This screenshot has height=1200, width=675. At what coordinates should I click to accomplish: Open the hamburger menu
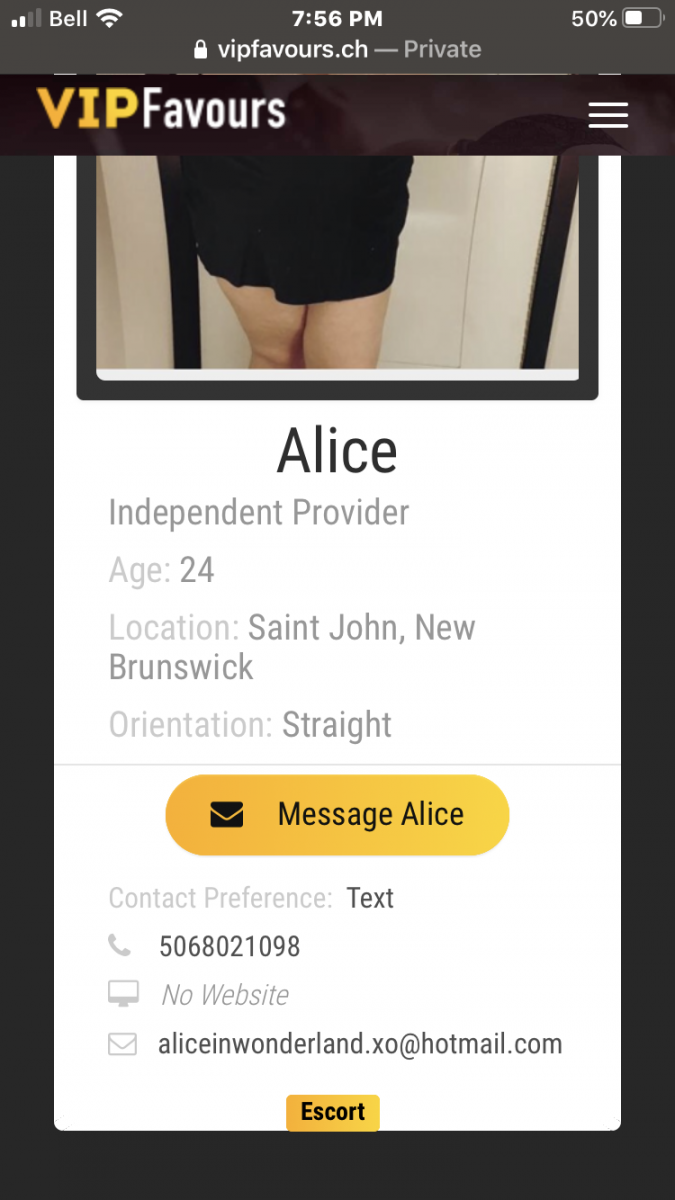click(608, 115)
